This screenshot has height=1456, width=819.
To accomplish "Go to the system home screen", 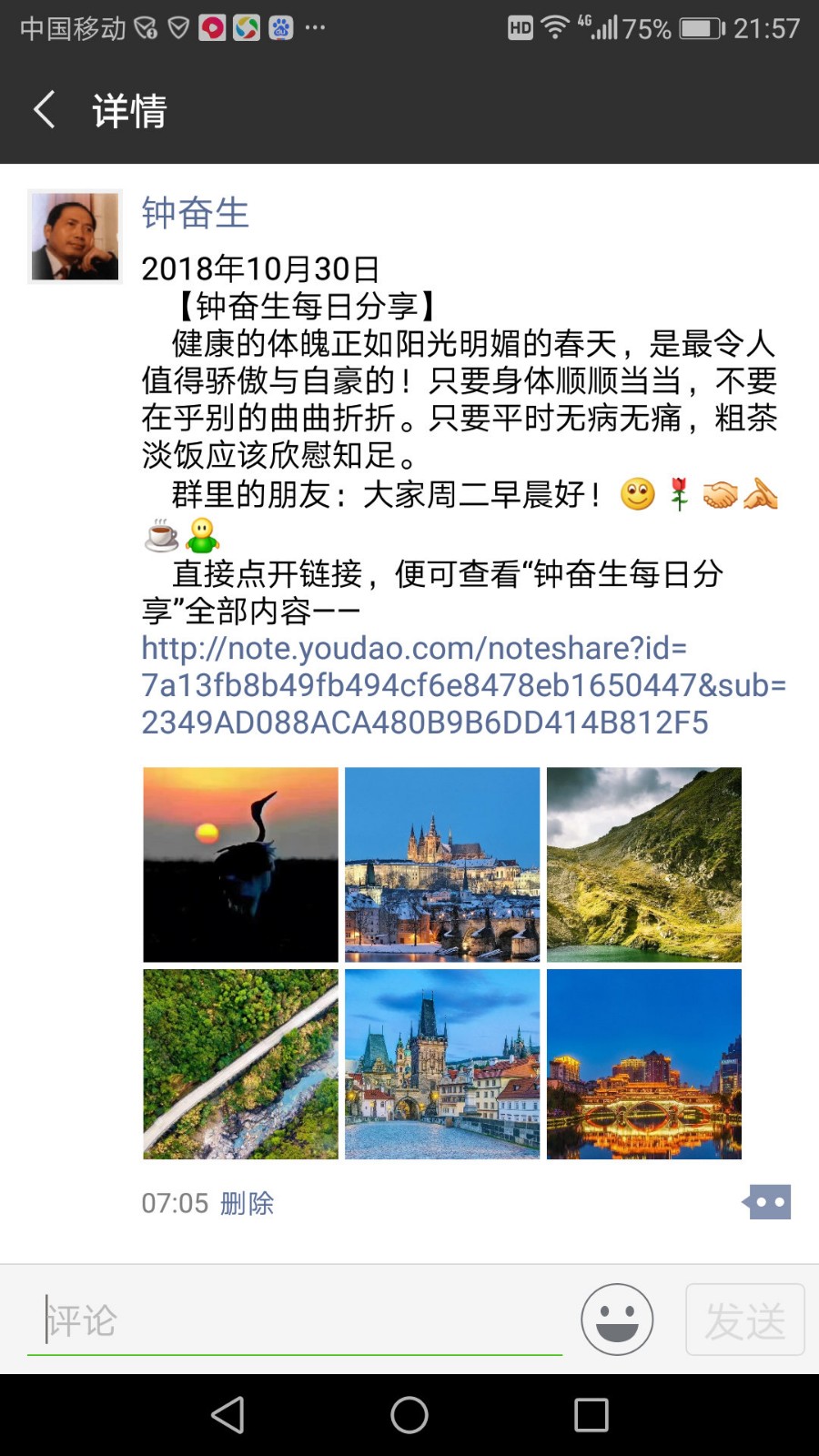I will click(409, 1415).
